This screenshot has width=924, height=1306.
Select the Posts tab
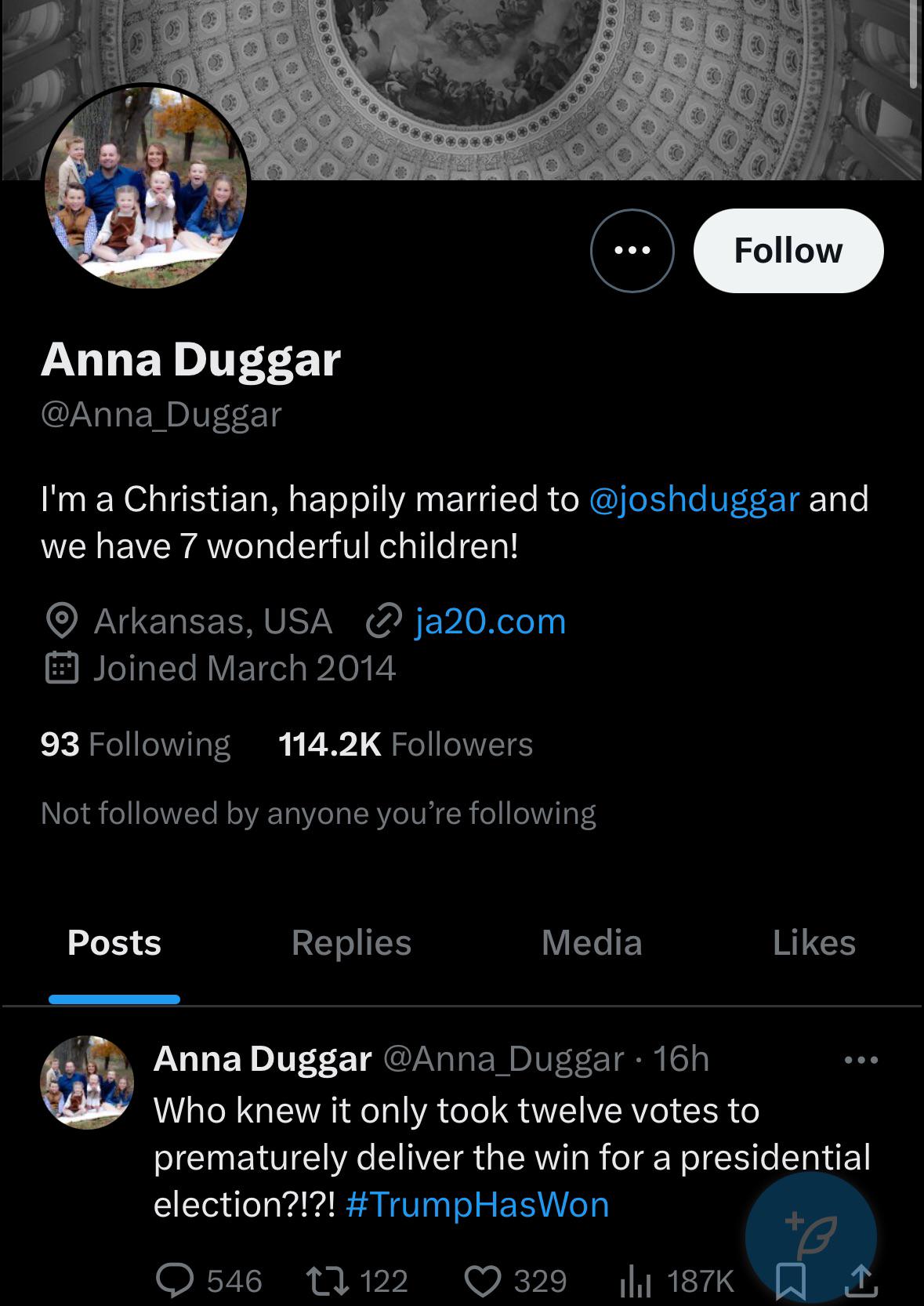tap(114, 942)
